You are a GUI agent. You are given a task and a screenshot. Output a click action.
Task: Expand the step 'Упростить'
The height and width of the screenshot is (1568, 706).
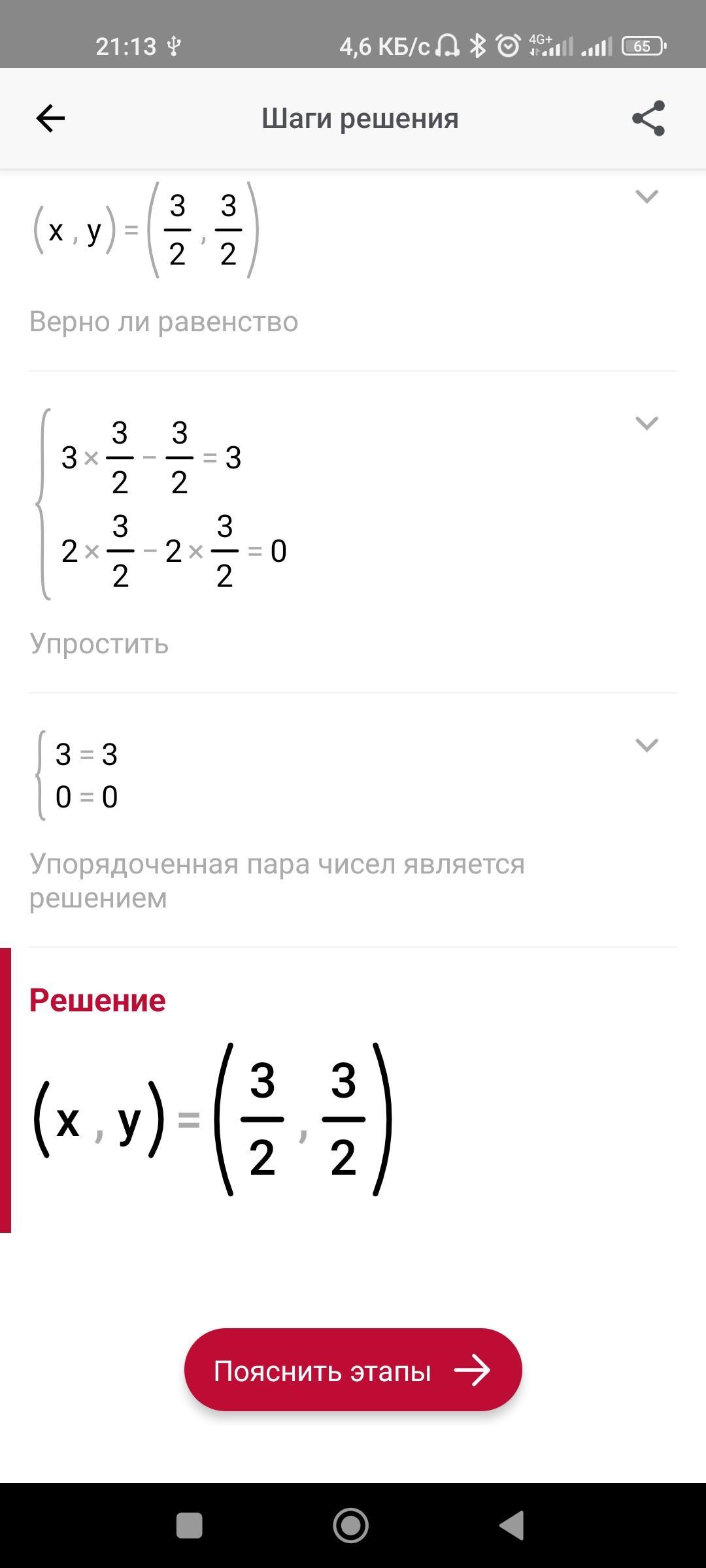pyautogui.click(x=647, y=423)
